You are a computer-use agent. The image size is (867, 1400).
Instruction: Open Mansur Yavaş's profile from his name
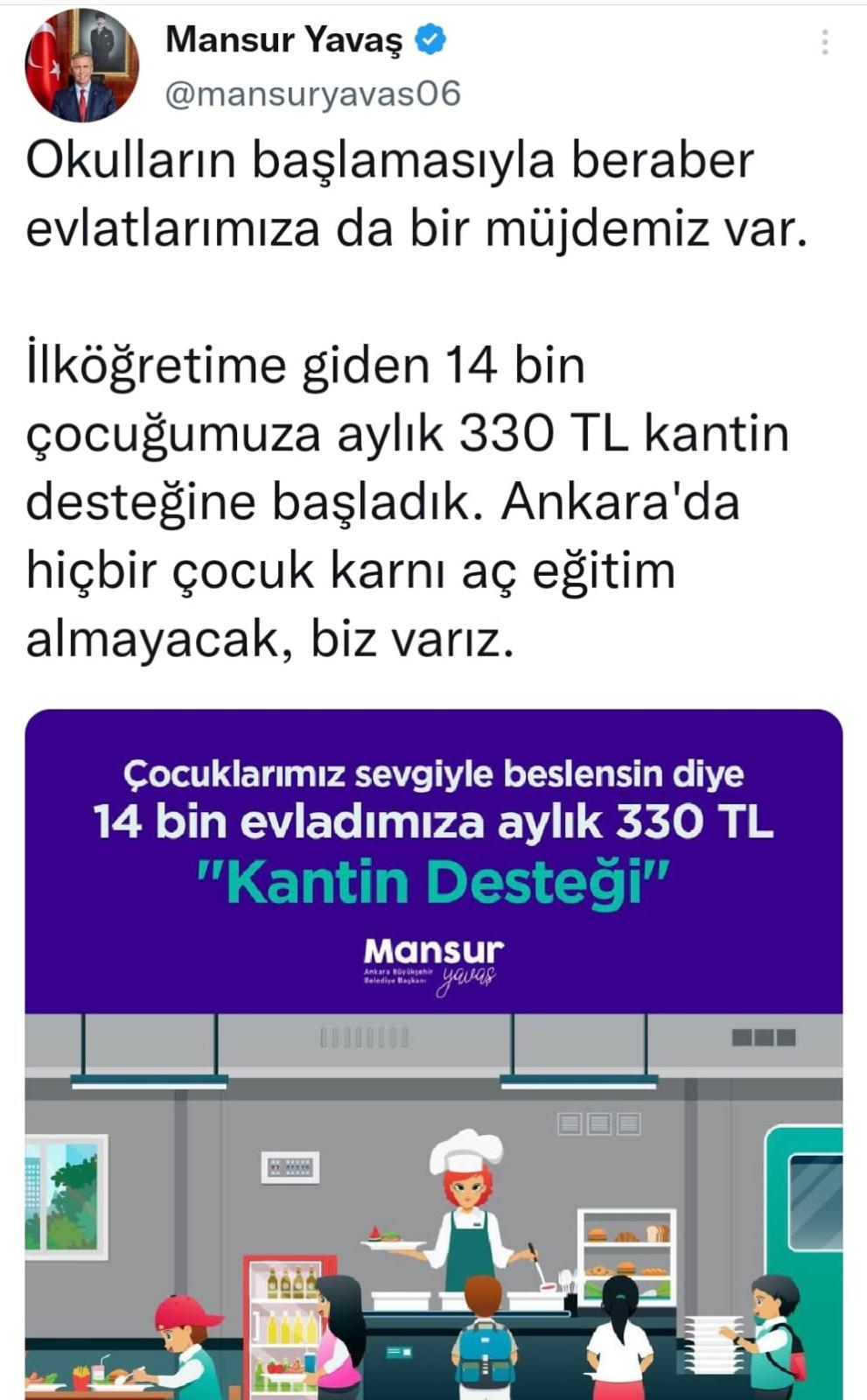[x=284, y=40]
